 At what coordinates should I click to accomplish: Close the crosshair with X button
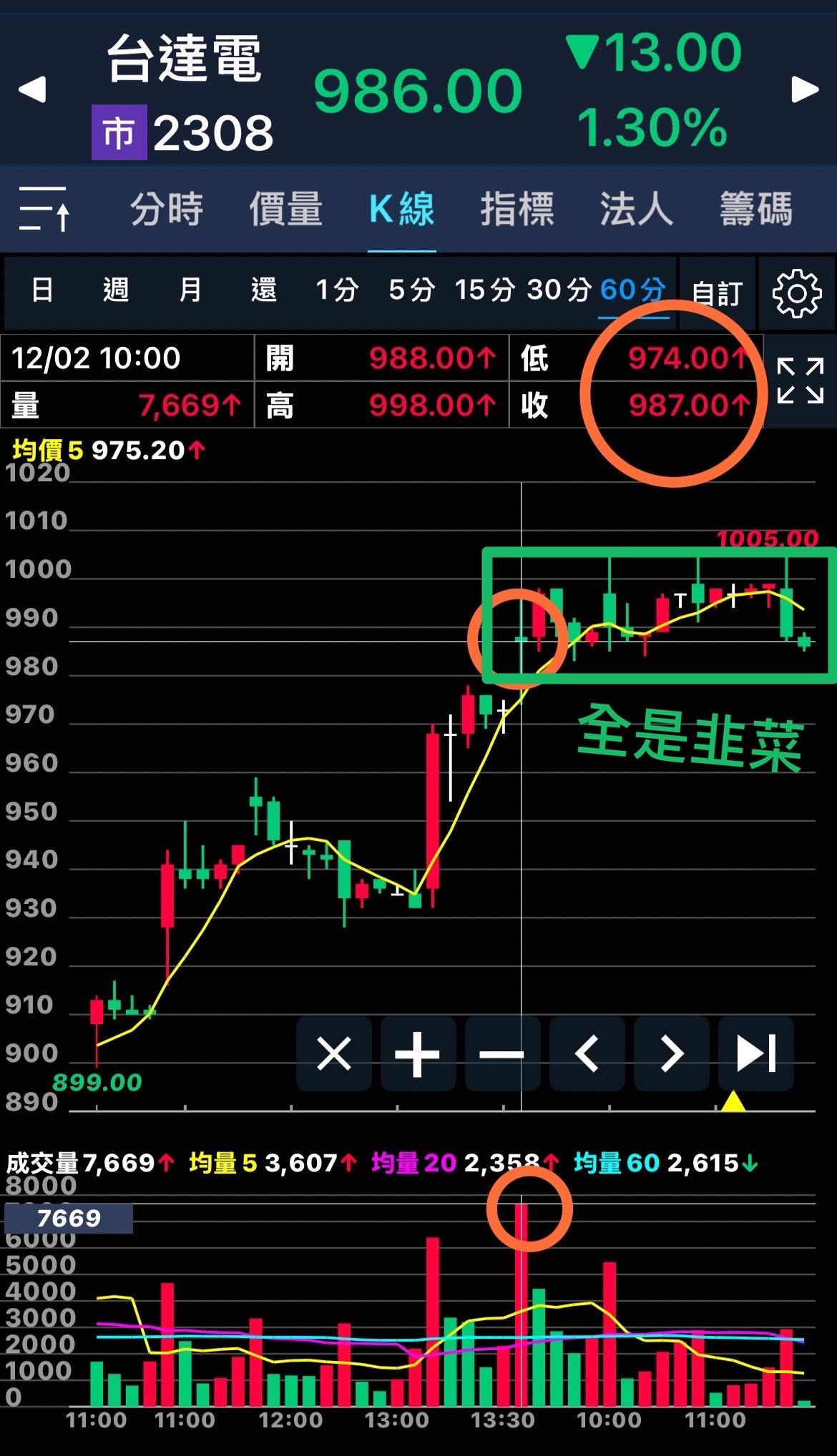coord(334,1053)
